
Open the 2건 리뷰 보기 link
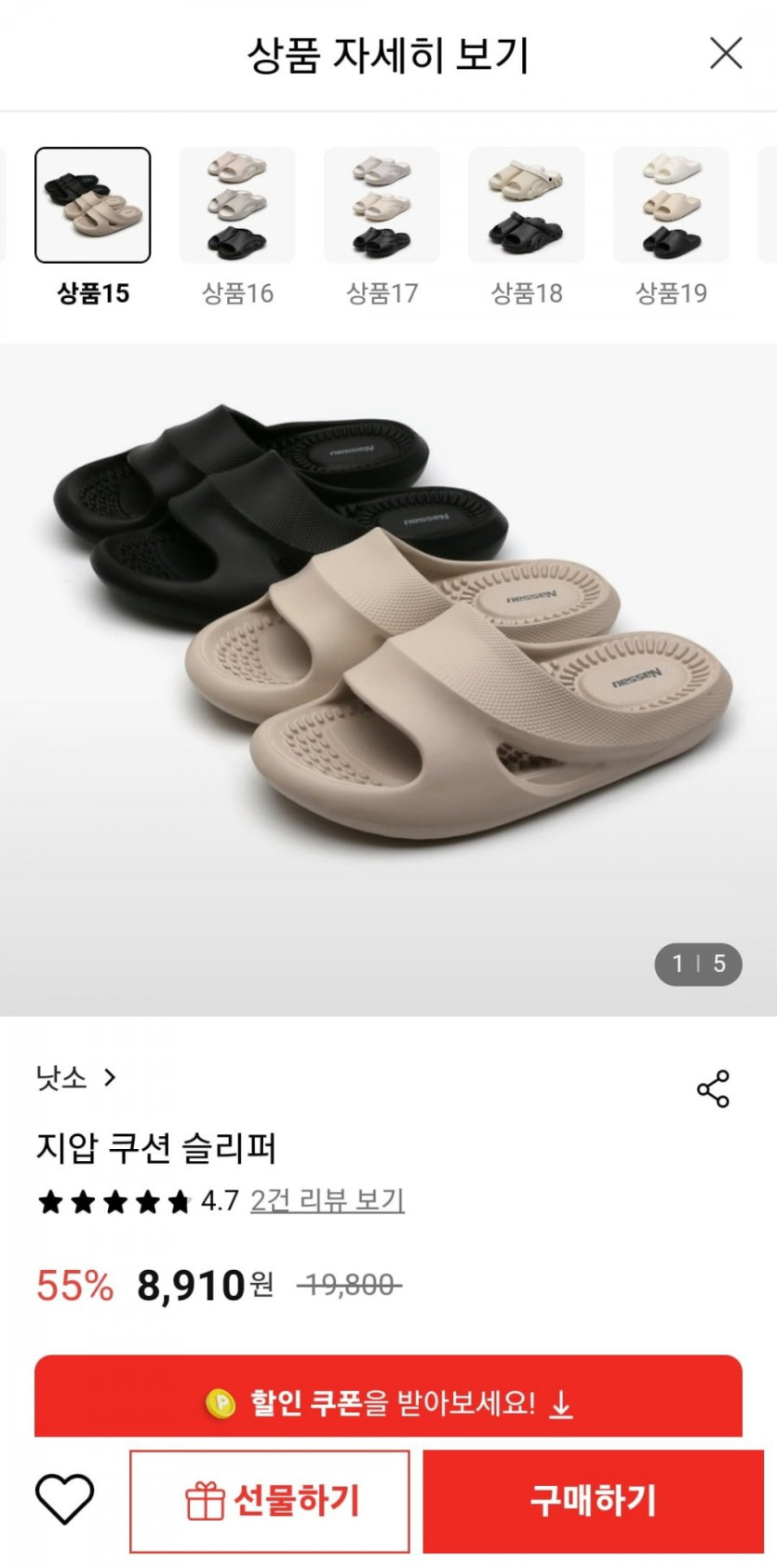[328, 1200]
